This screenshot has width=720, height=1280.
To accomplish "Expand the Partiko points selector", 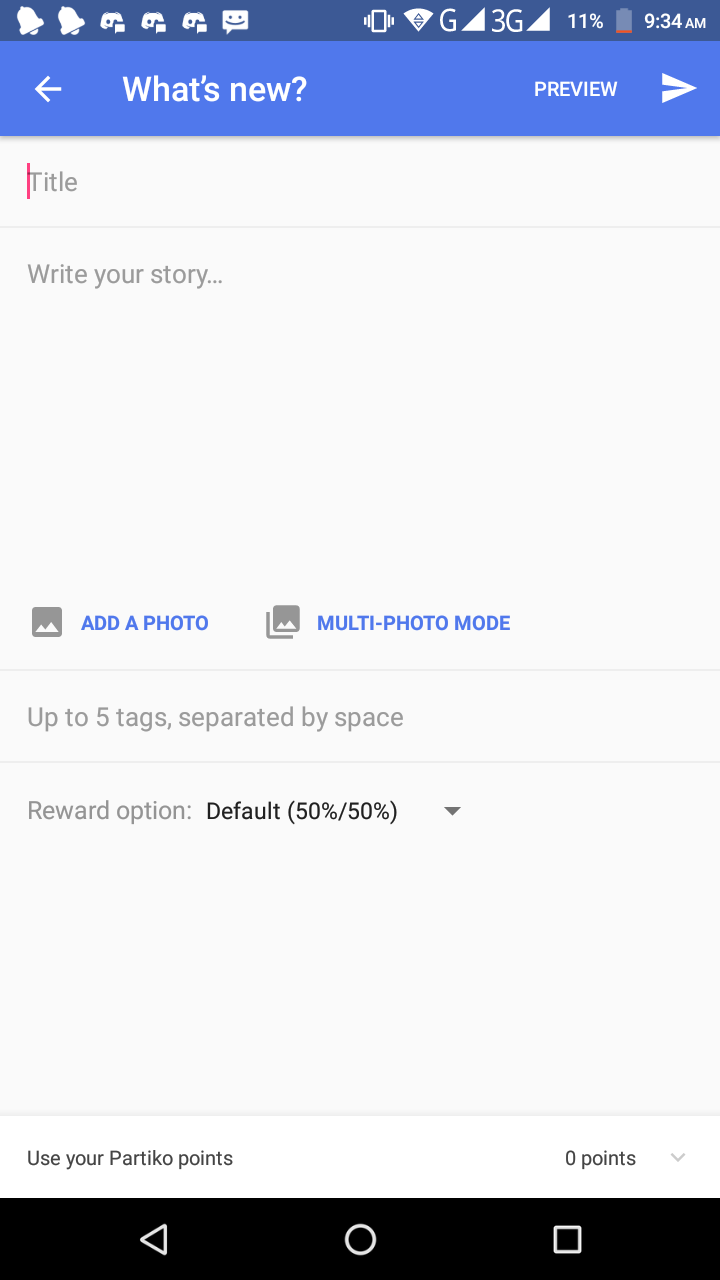I will [677, 1158].
